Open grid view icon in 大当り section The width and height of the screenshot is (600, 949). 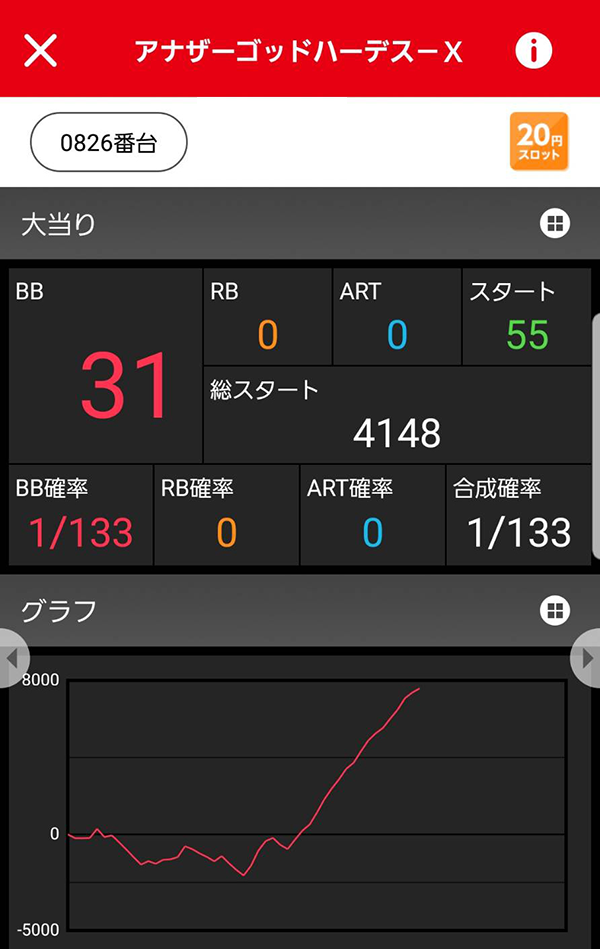click(555, 224)
